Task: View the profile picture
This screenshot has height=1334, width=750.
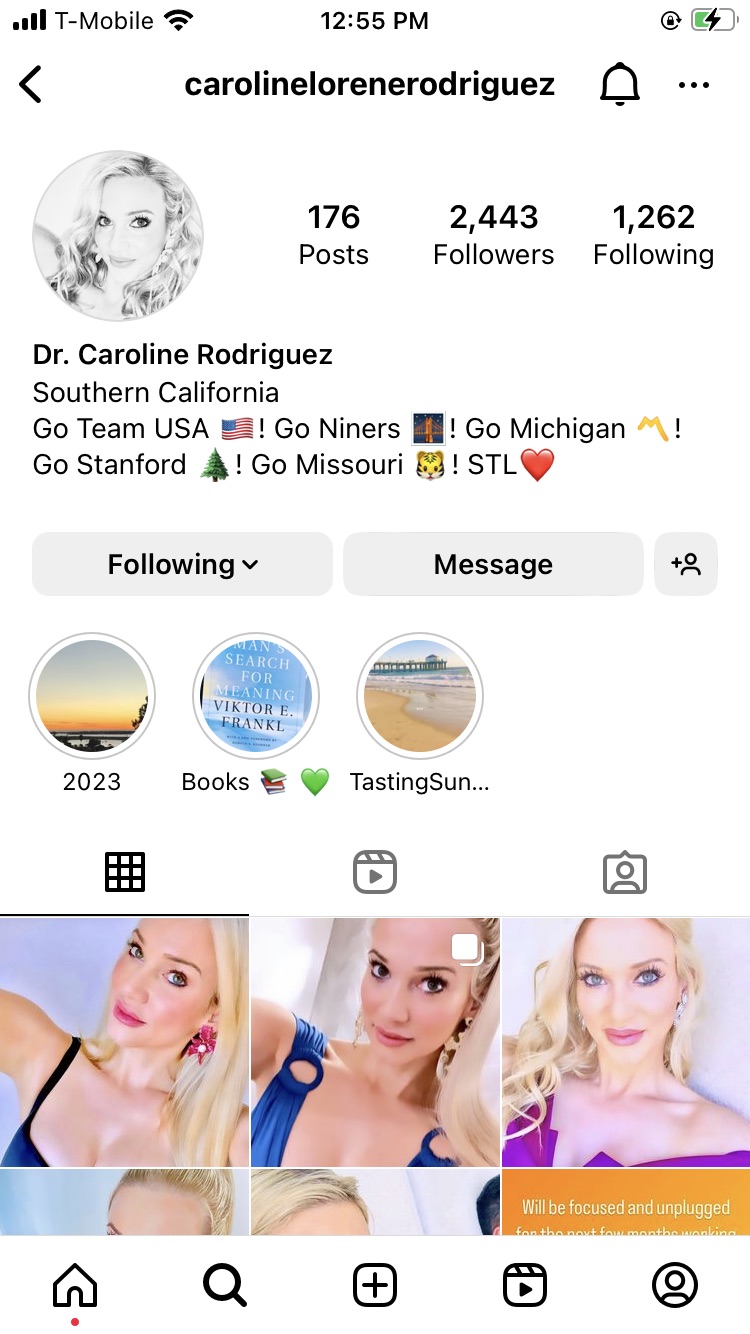Action: click(118, 236)
